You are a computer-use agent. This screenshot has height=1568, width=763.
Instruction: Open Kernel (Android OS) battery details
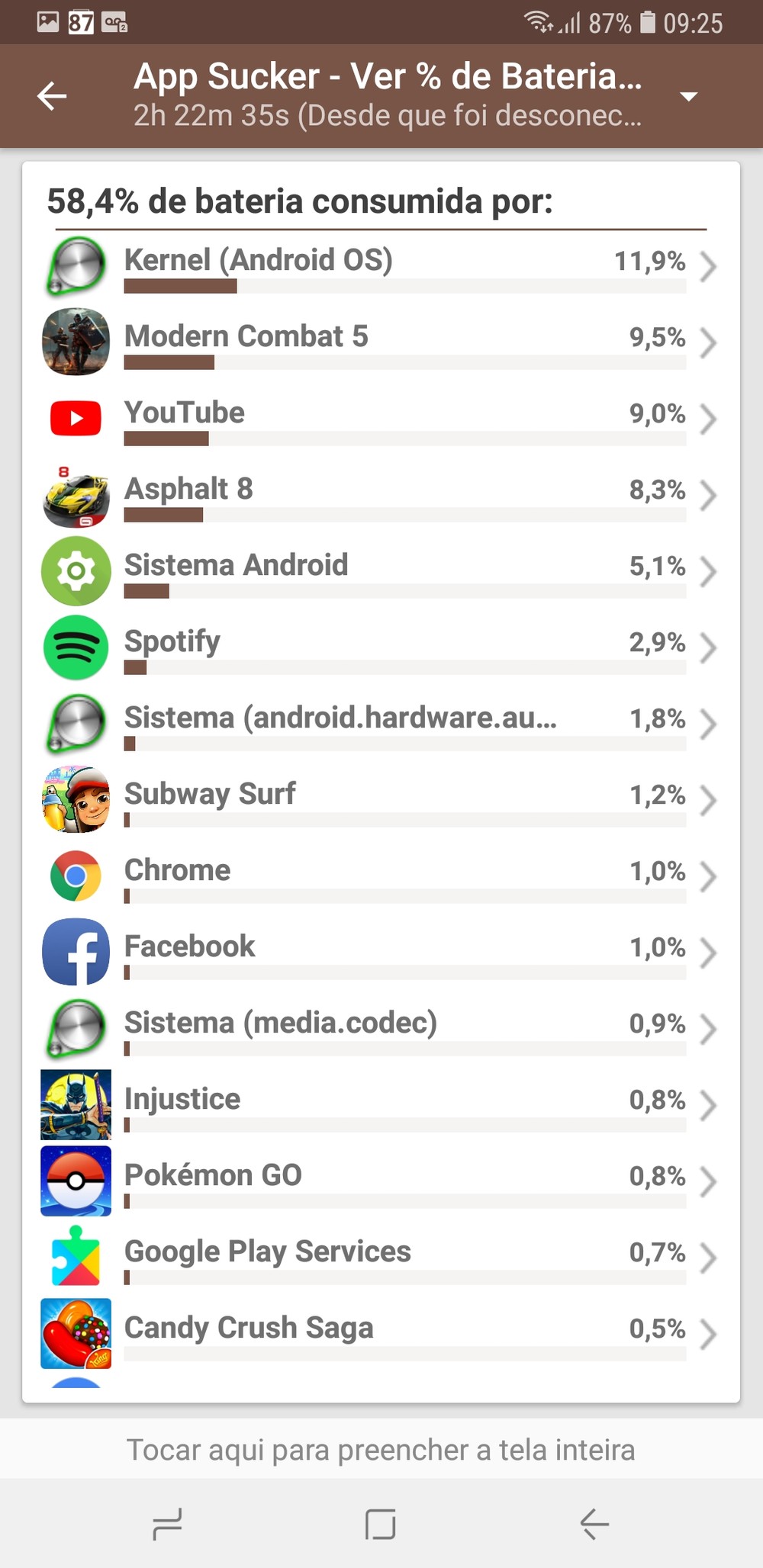(381, 265)
